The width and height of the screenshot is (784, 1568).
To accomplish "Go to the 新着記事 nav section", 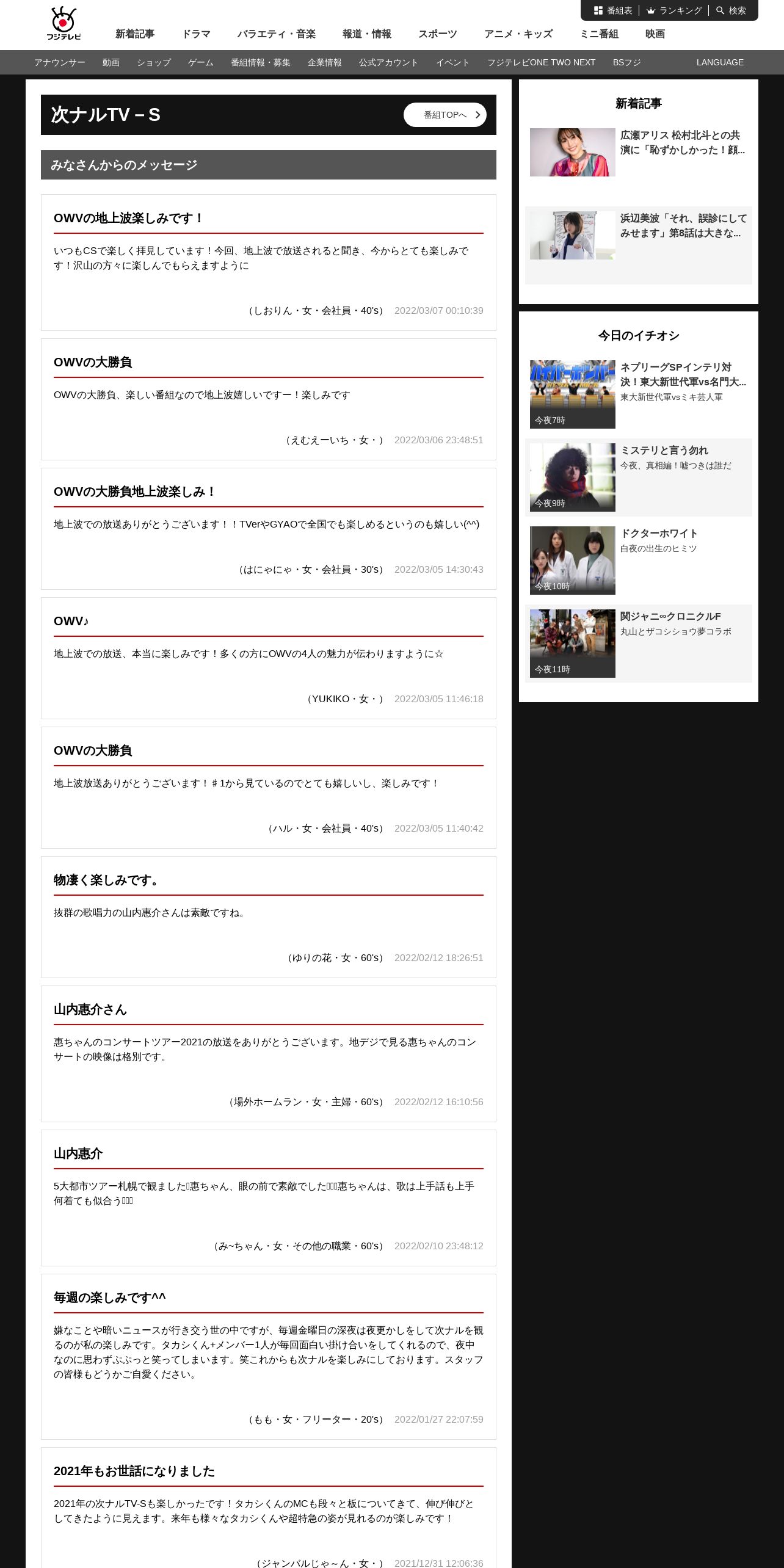I will click(135, 34).
